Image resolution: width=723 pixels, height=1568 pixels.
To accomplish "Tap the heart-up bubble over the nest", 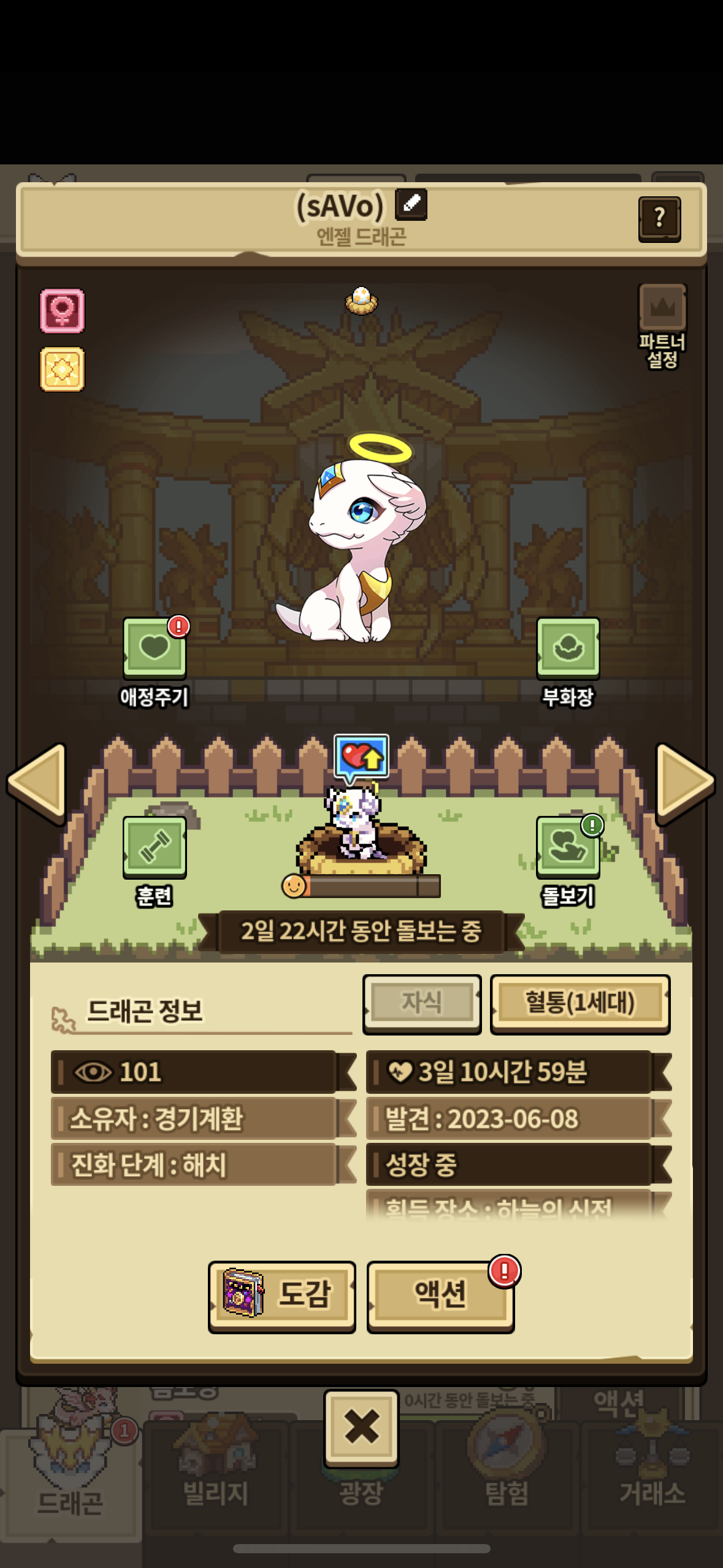I will 361,757.
